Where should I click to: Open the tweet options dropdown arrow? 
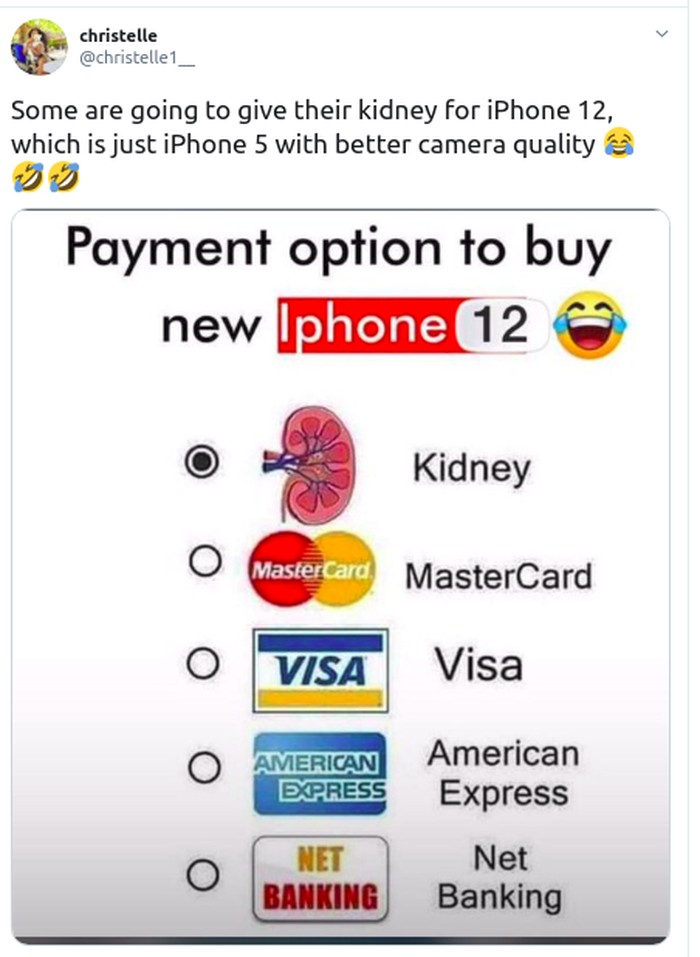point(661,34)
